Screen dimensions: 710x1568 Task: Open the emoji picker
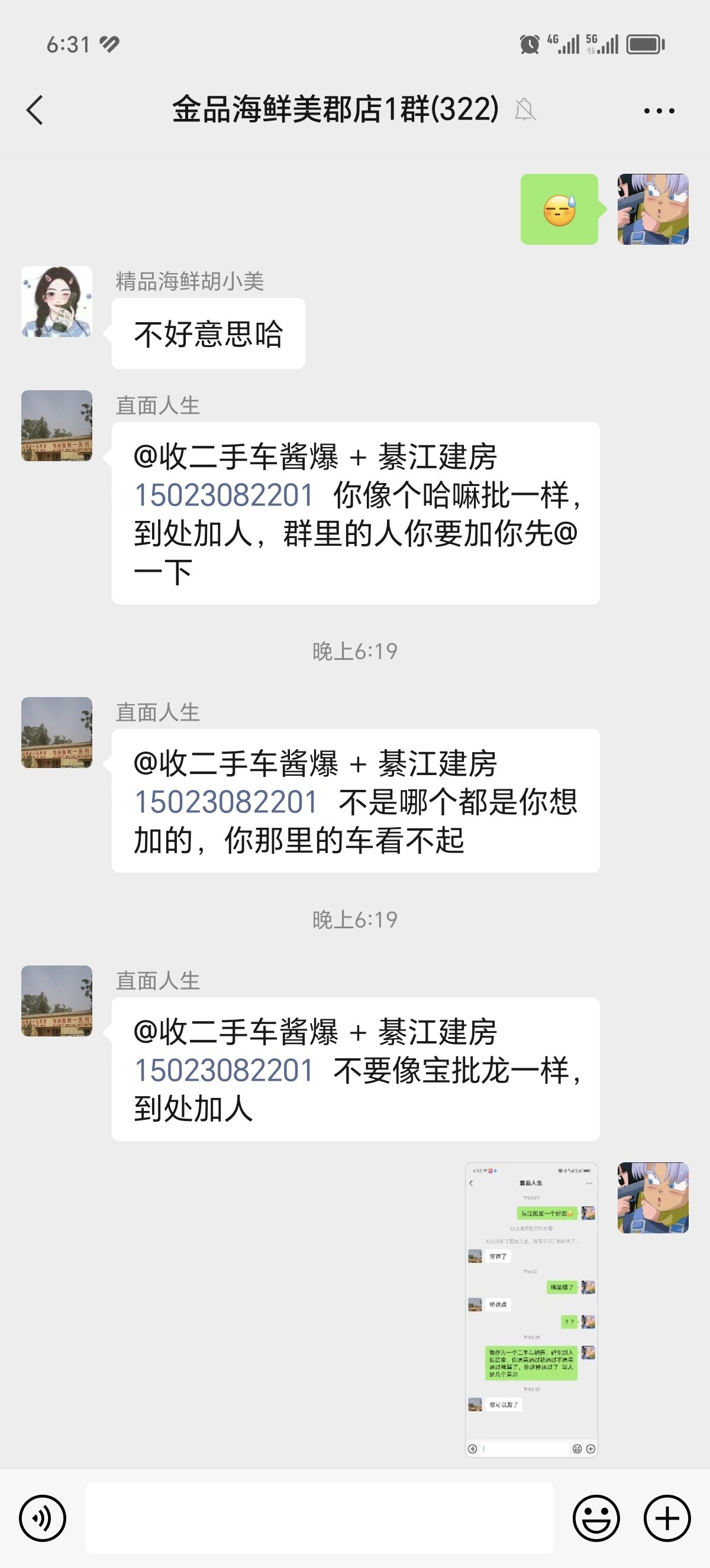point(596,1518)
